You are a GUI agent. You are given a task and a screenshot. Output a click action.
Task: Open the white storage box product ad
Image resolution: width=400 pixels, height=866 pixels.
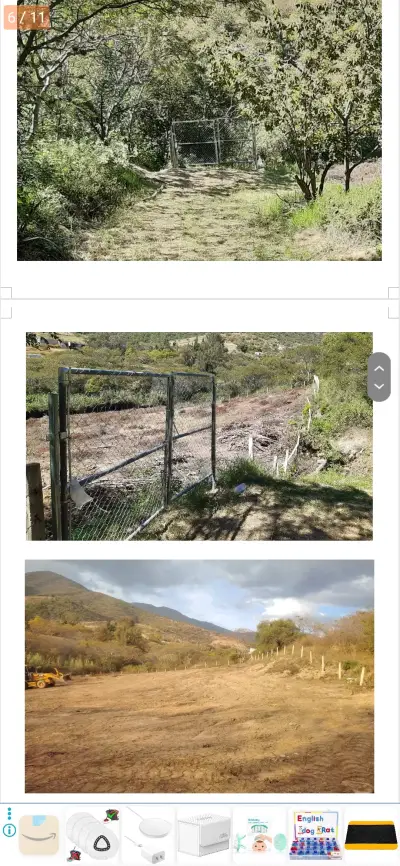(x=204, y=835)
